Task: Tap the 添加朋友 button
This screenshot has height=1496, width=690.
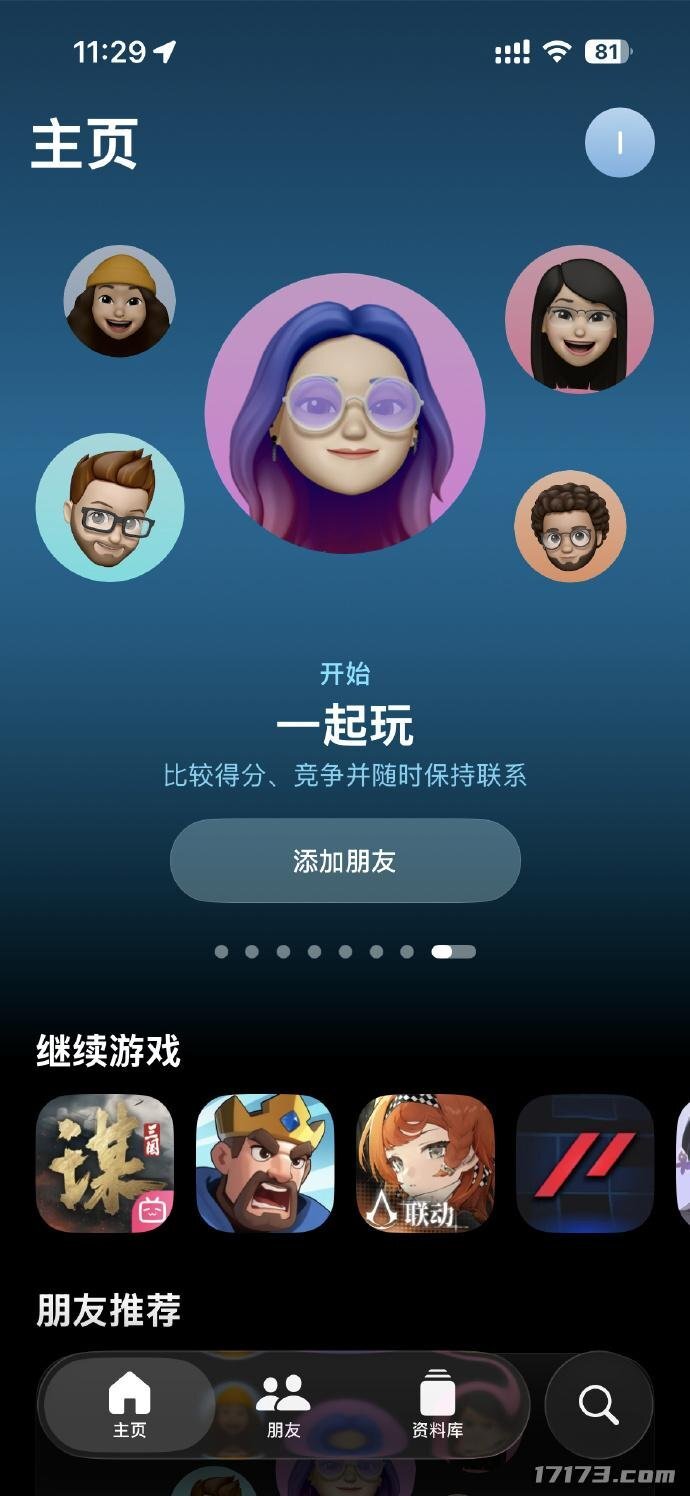Action: point(345,861)
